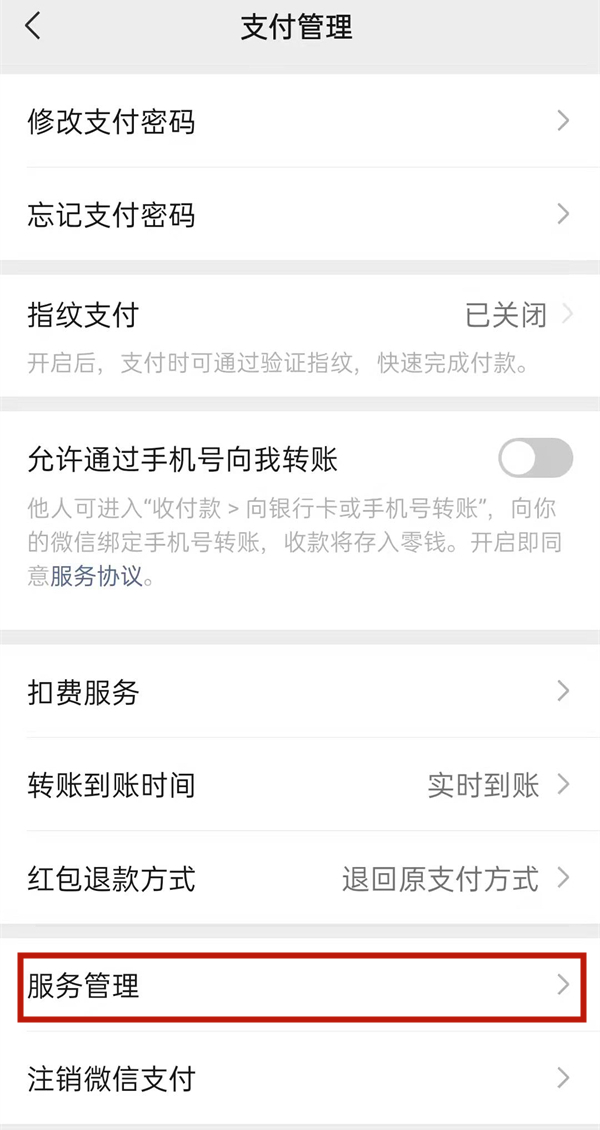Screen dimensions: 600x1130
Task: Open 服务管理 row
Action: [300, 986]
